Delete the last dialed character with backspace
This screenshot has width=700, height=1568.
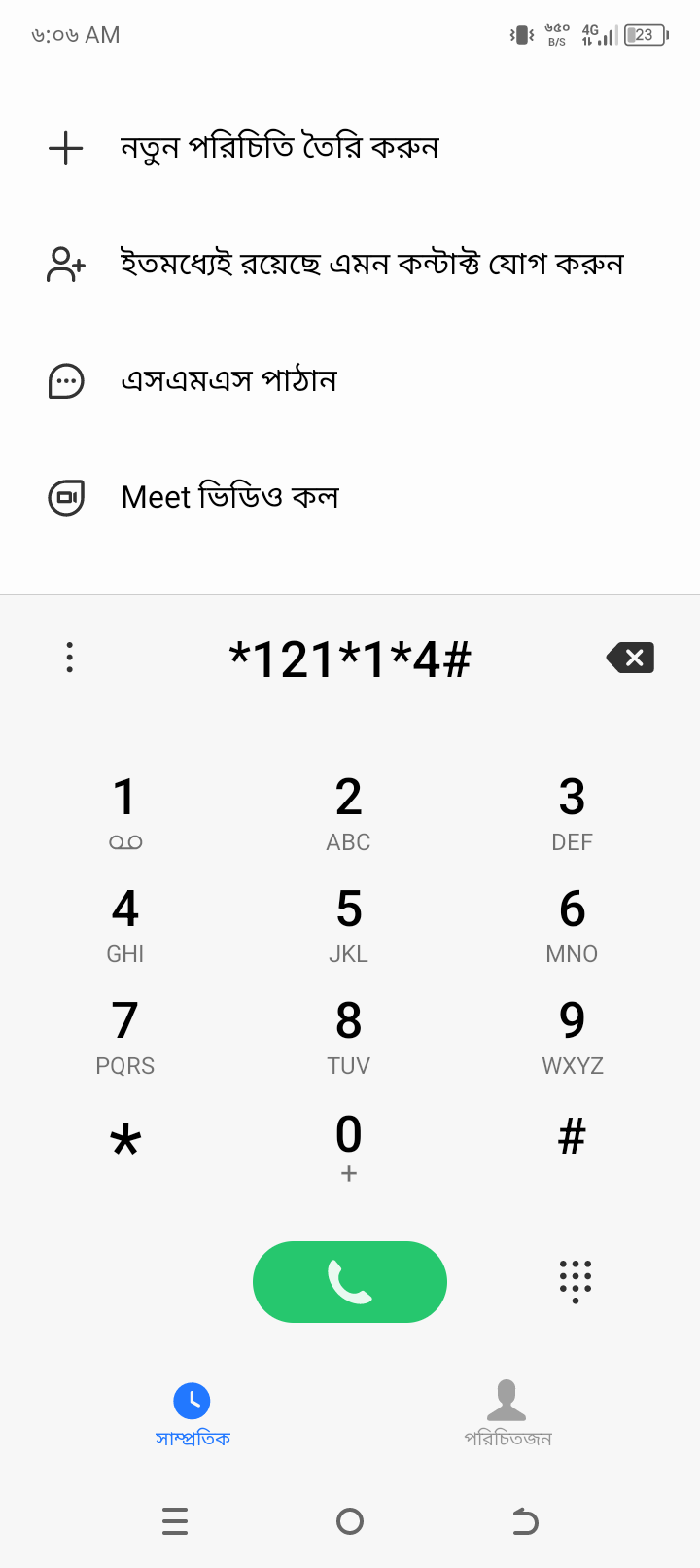[630, 659]
